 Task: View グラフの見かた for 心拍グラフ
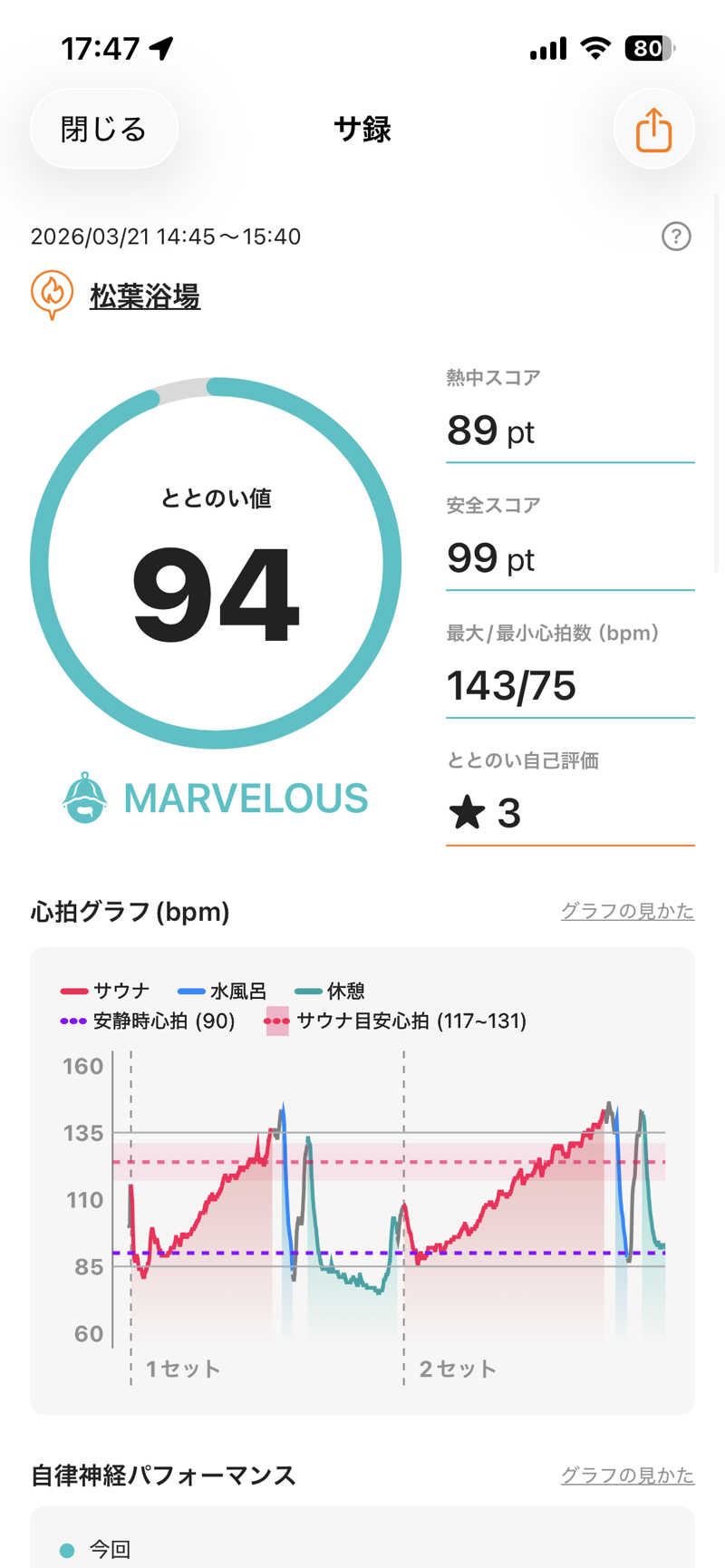point(627,911)
